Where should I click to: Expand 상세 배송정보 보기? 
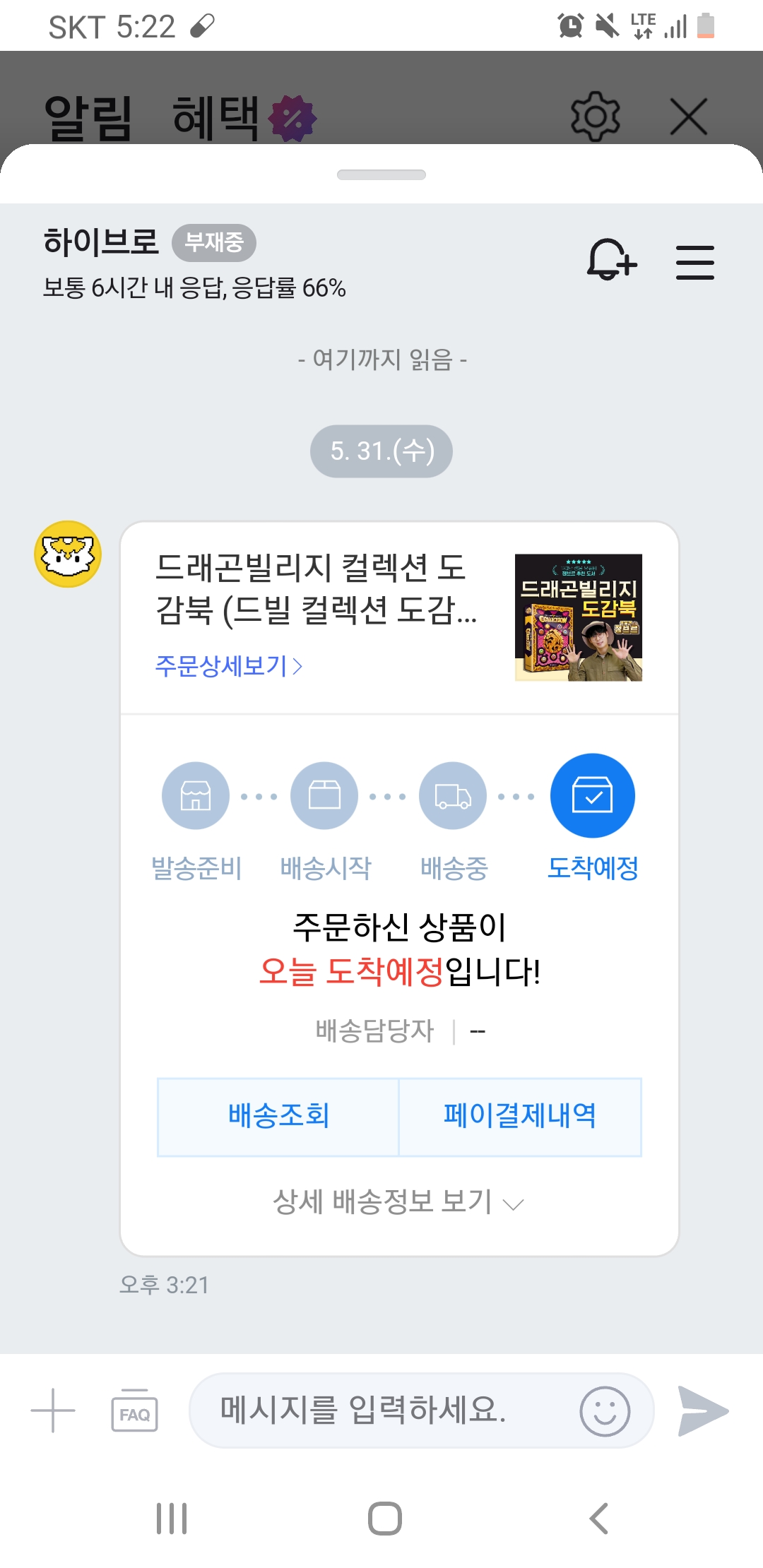tap(398, 1201)
